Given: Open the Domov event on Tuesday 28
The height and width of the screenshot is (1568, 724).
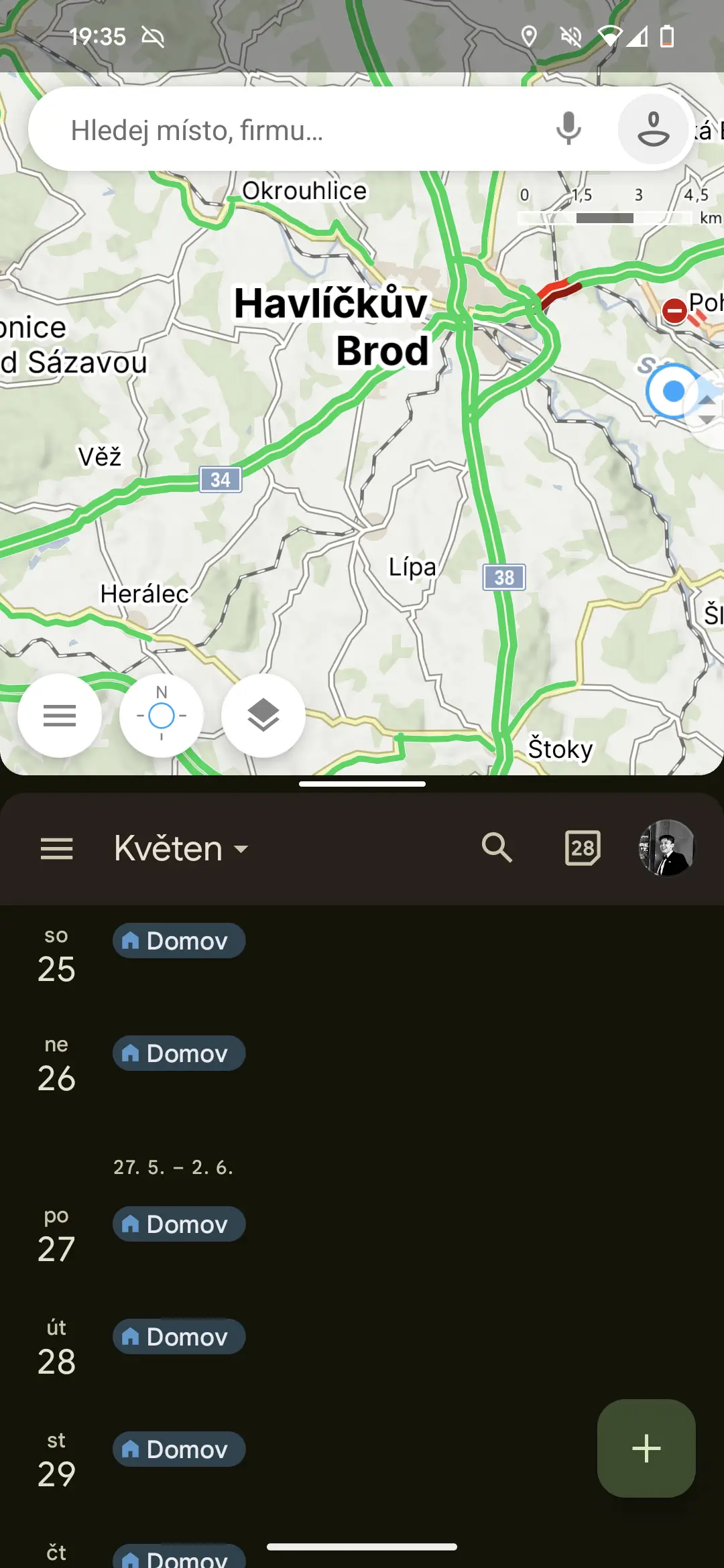Looking at the screenshot, I should click(179, 1337).
